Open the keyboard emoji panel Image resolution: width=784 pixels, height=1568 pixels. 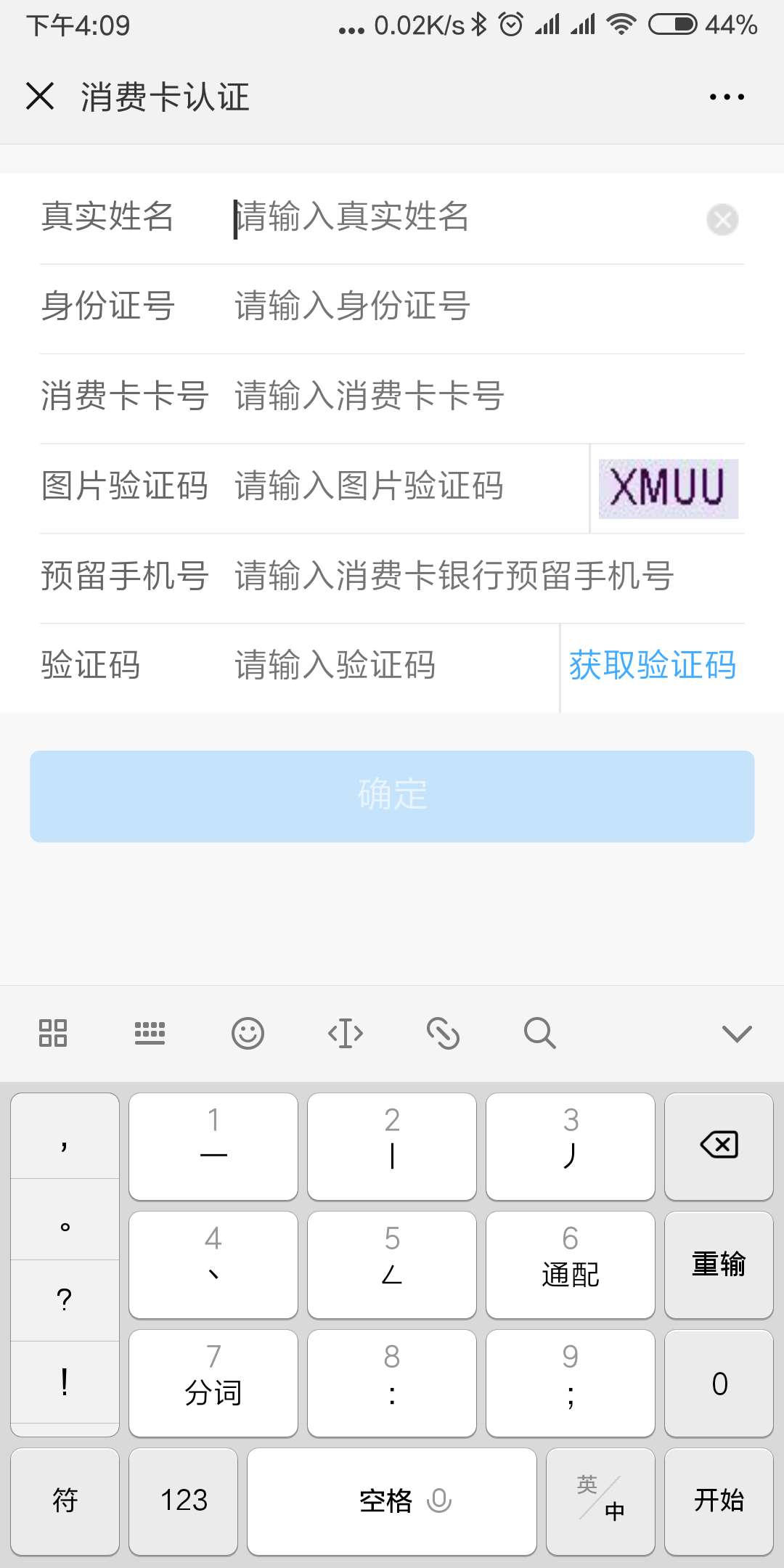coord(248,1033)
